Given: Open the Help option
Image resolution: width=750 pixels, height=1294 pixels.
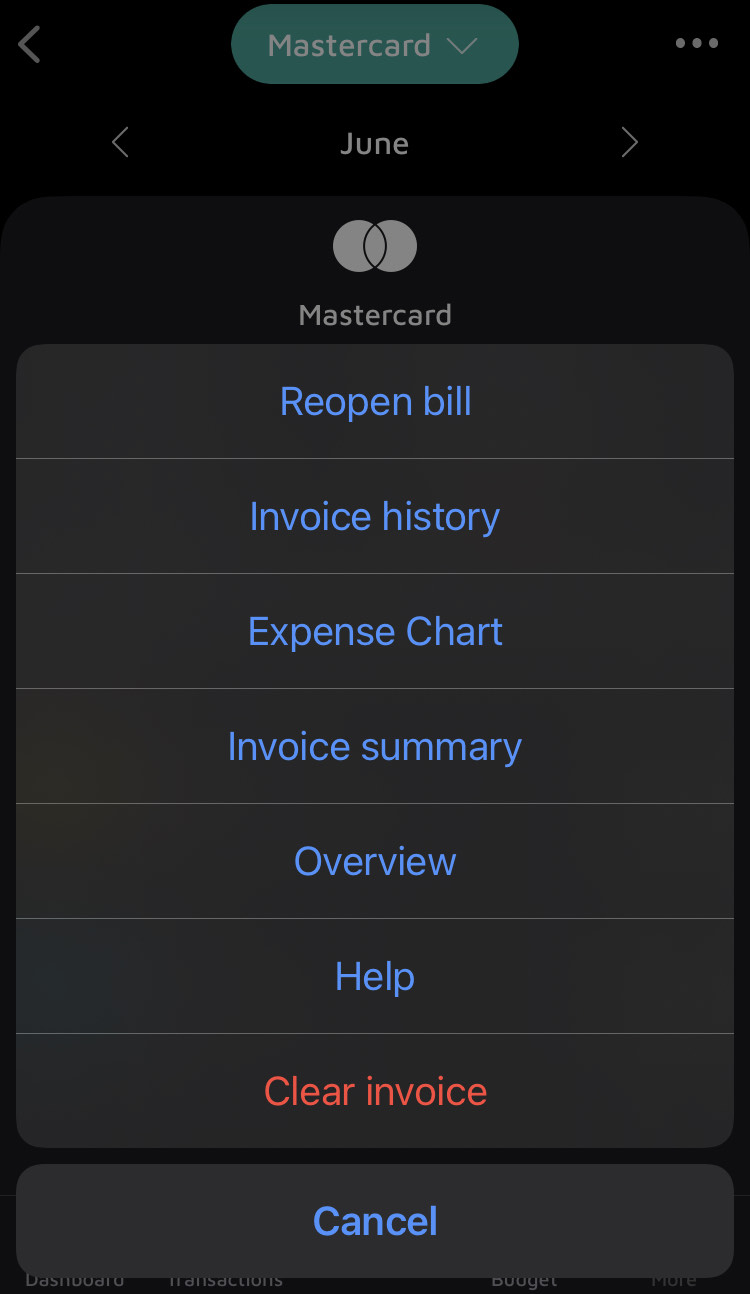Looking at the screenshot, I should coord(375,977).
